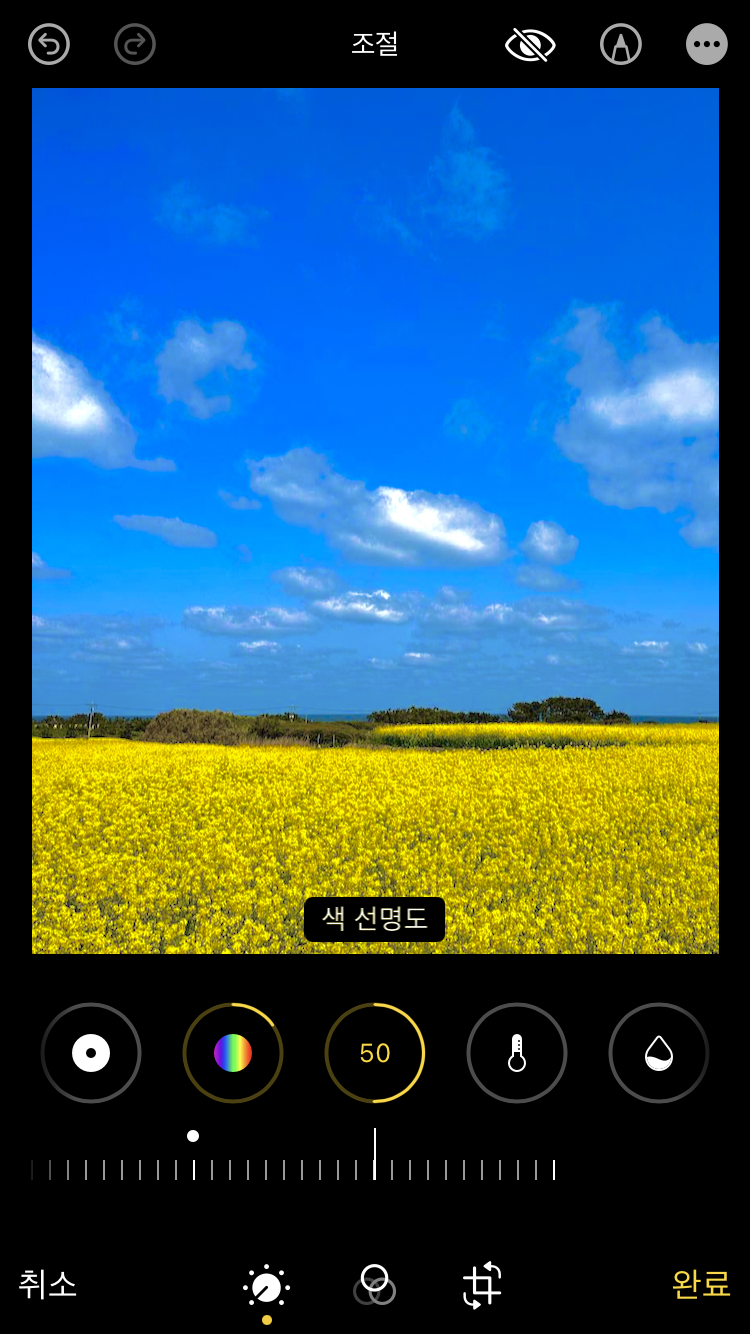Switch to the adjust dial tab

[267, 1288]
